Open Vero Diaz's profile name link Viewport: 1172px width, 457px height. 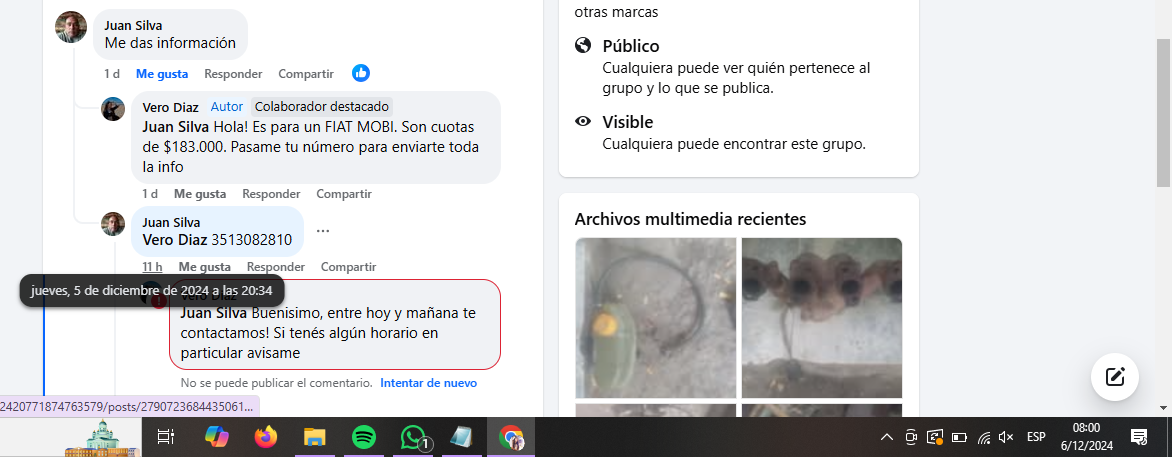[171, 107]
